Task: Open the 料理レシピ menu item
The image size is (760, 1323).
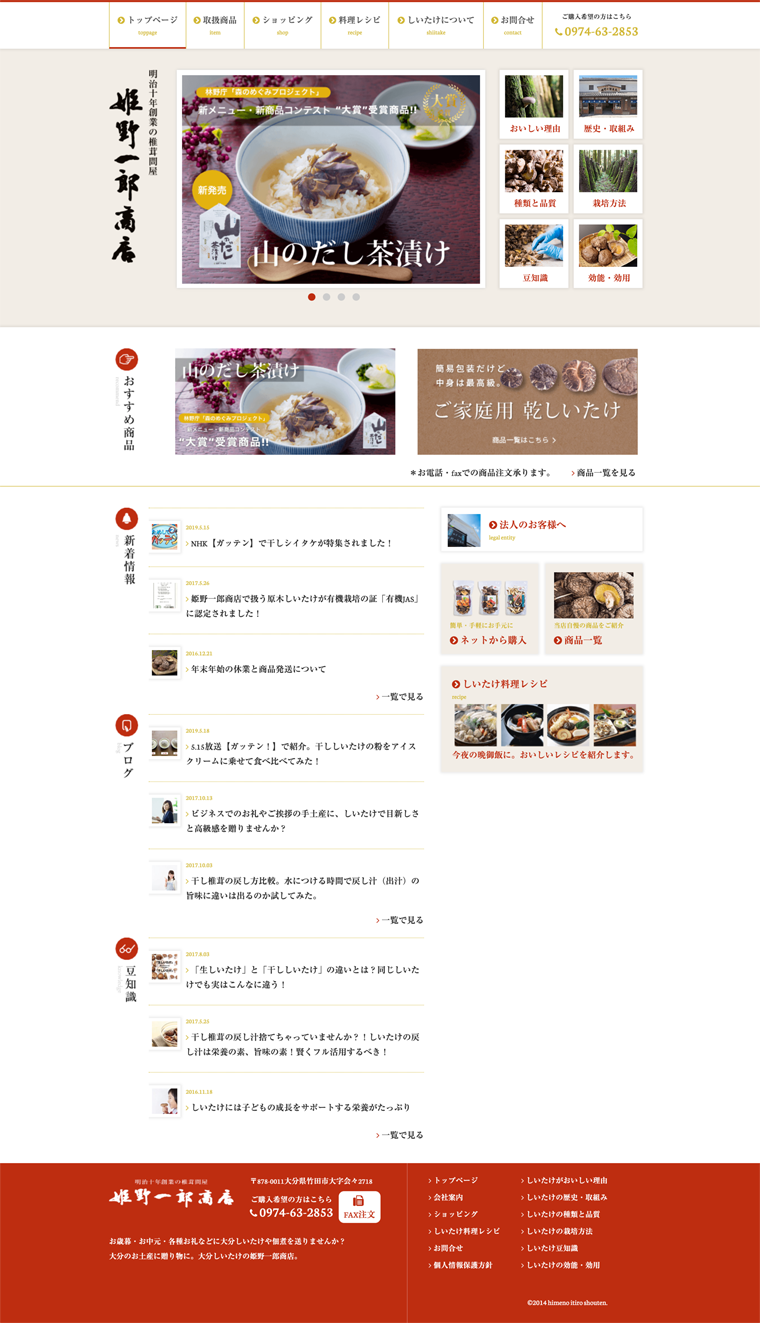Action: click(x=354, y=24)
